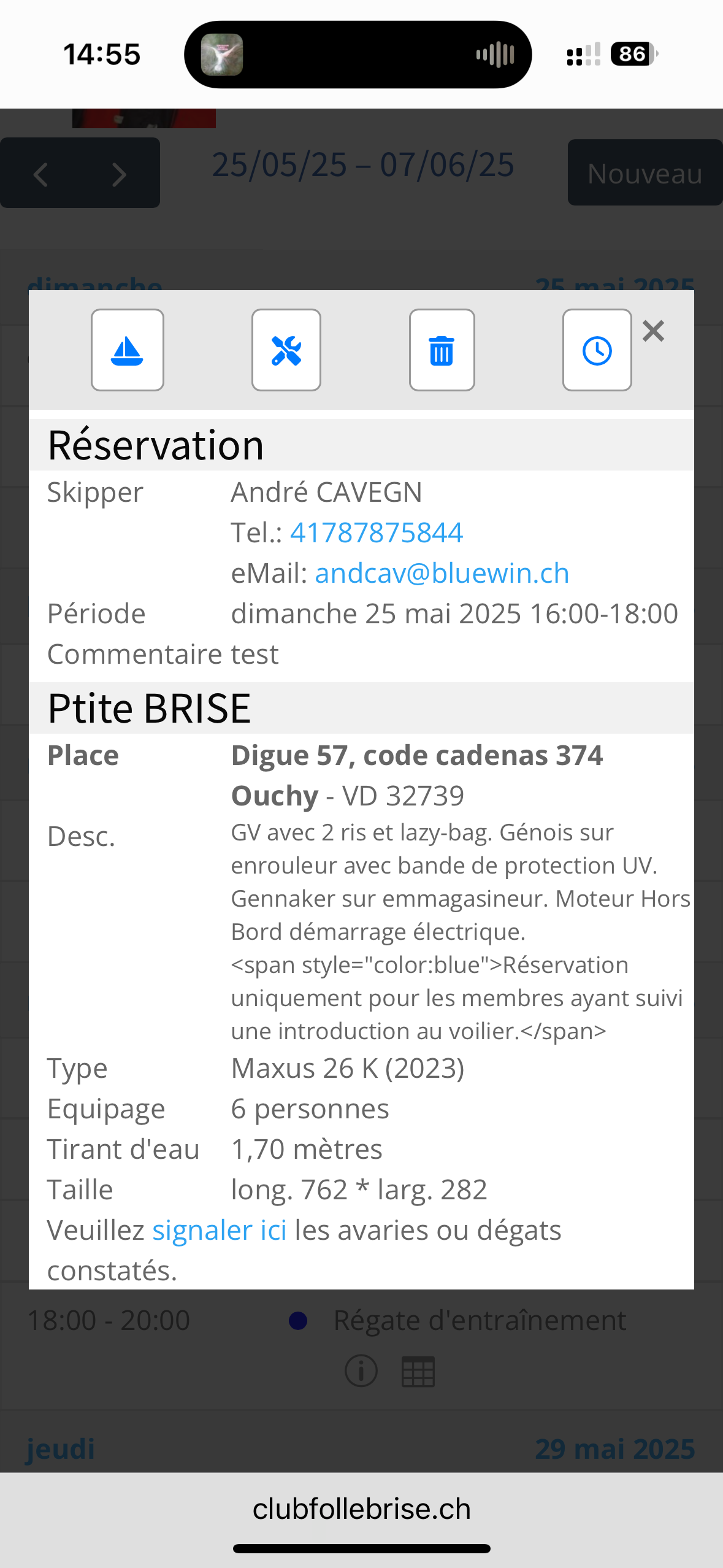Email andcav@bluewin.ch
Image resolution: width=723 pixels, height=1568 pixels.
[x=442, y=573]
